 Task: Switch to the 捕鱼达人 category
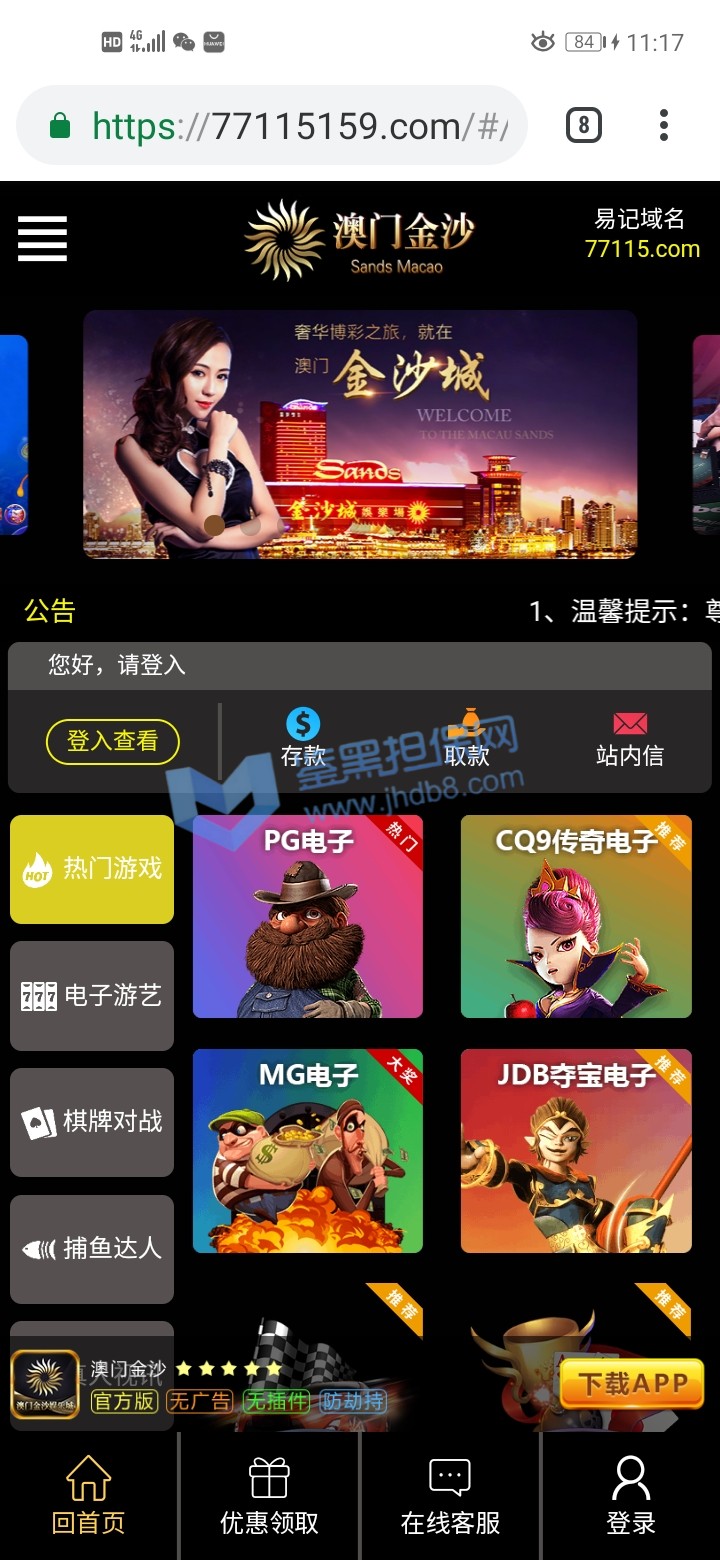coord(92,1249)
